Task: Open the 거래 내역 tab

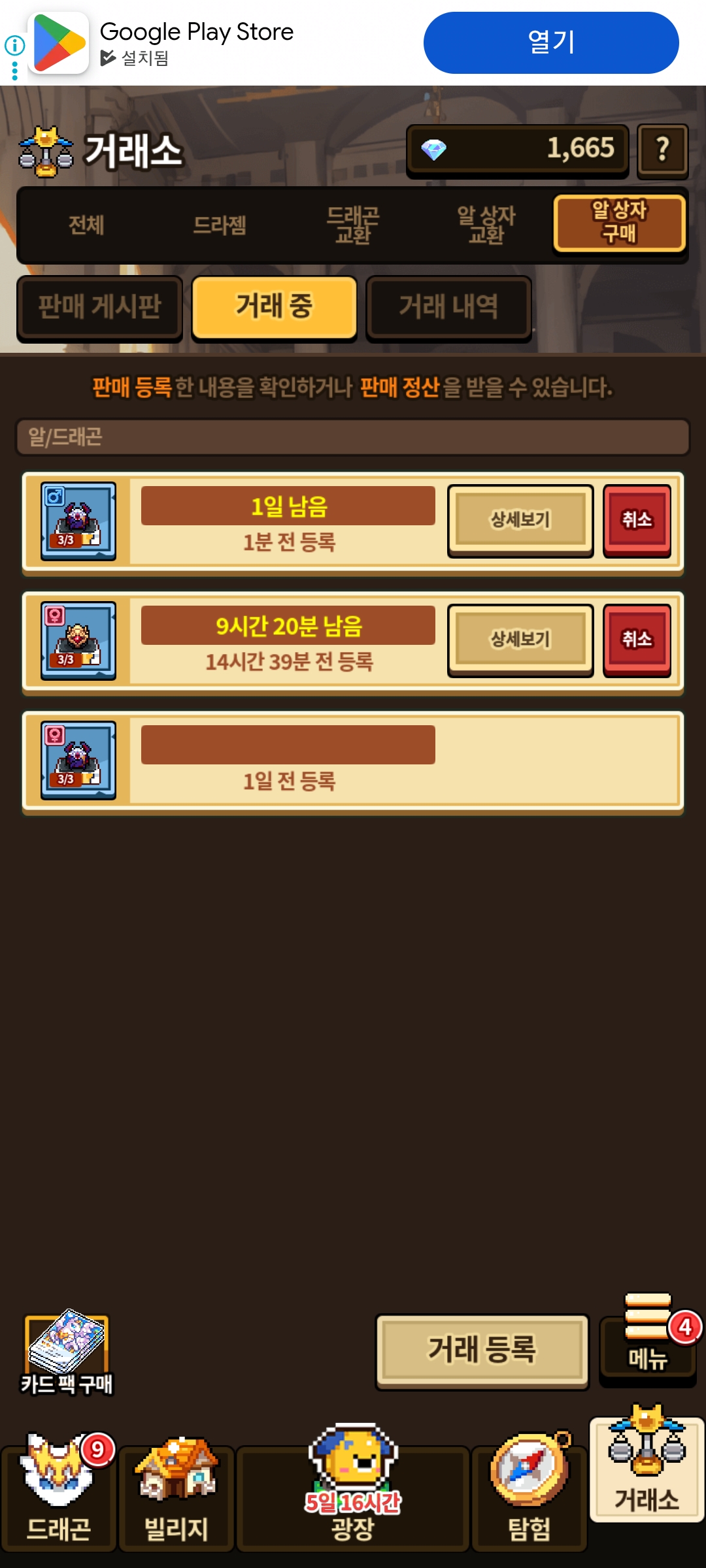Action: click(x=448, y=306)
